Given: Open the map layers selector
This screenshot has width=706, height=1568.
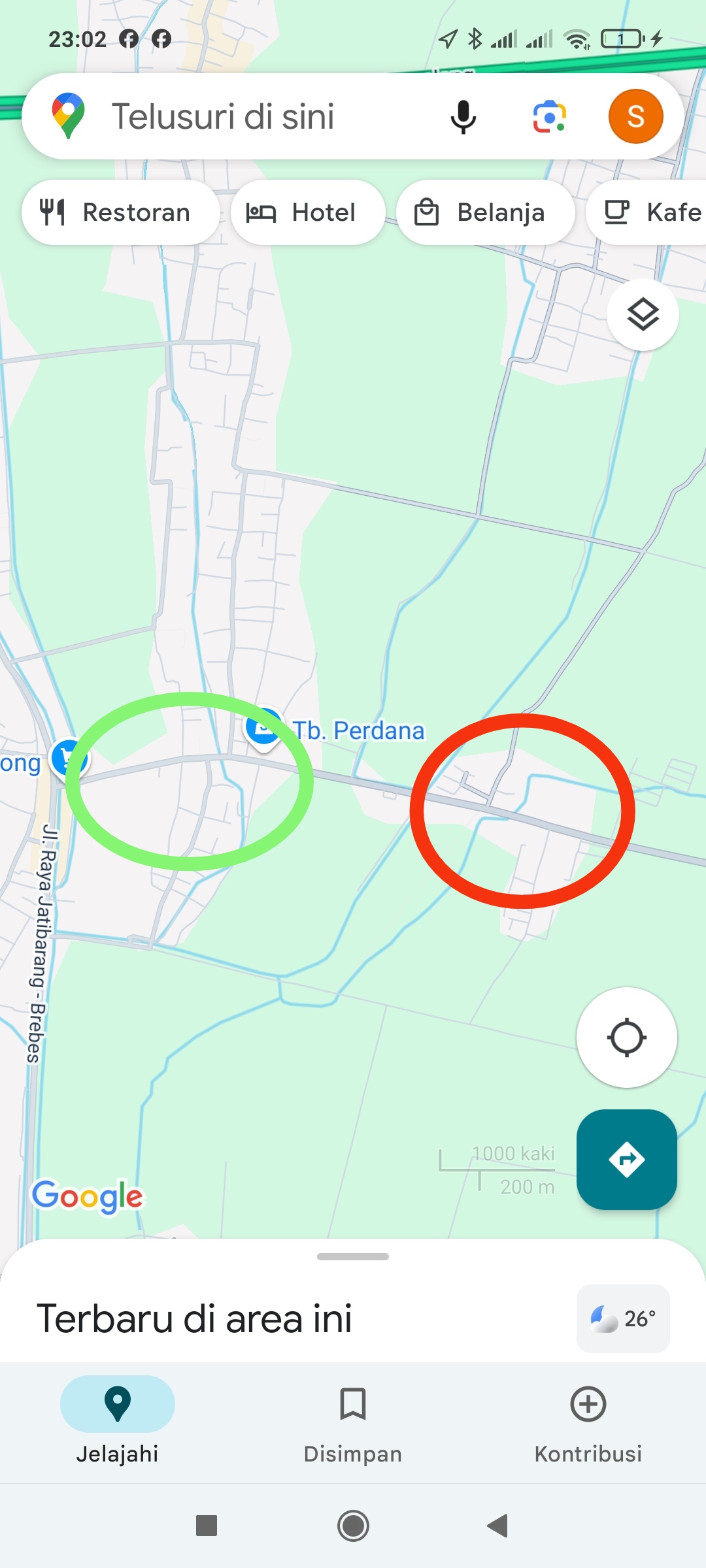Looking at the screenshot, I should (x=643, y=315).
